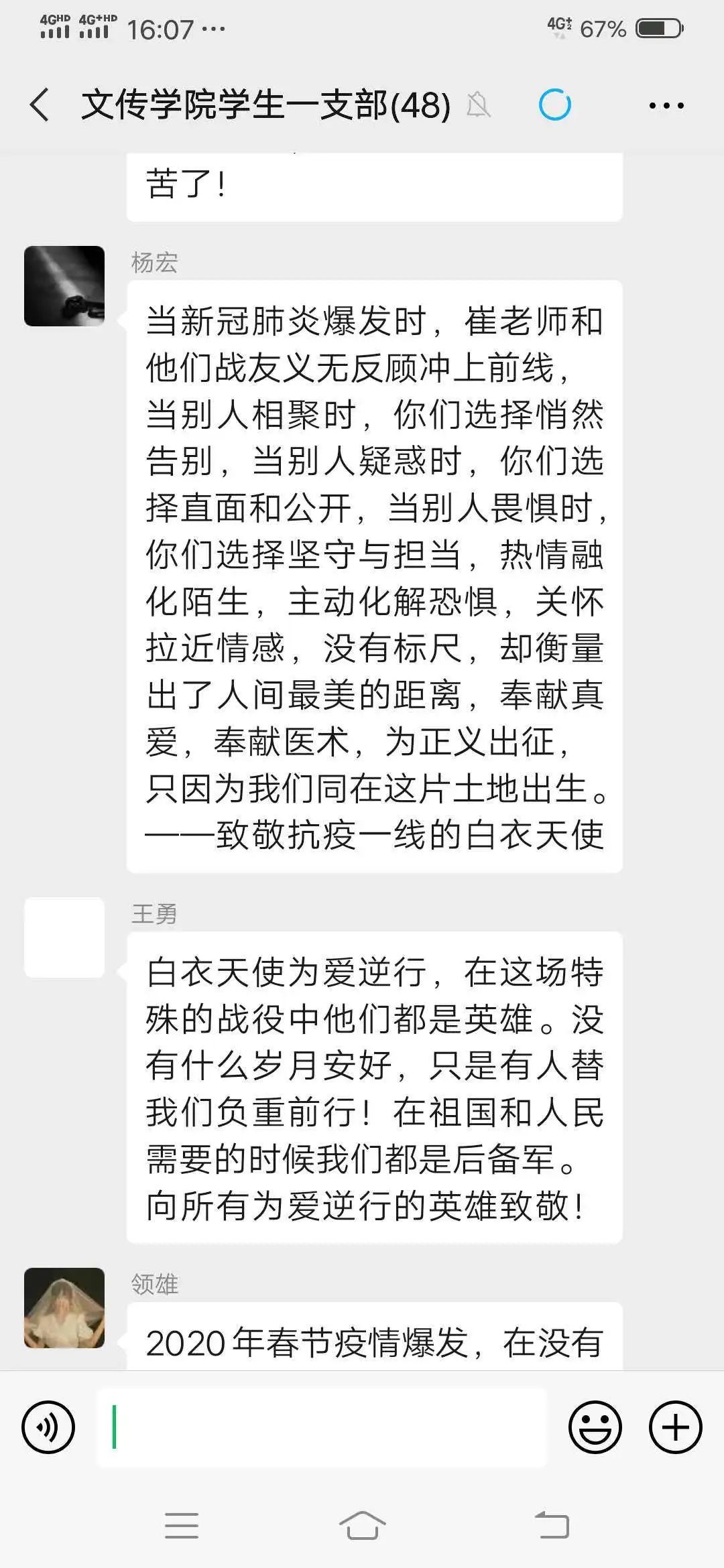Switch to voice message input
The width and height of the screenshot is (724, 1568).
click(x=48, y=1428)
